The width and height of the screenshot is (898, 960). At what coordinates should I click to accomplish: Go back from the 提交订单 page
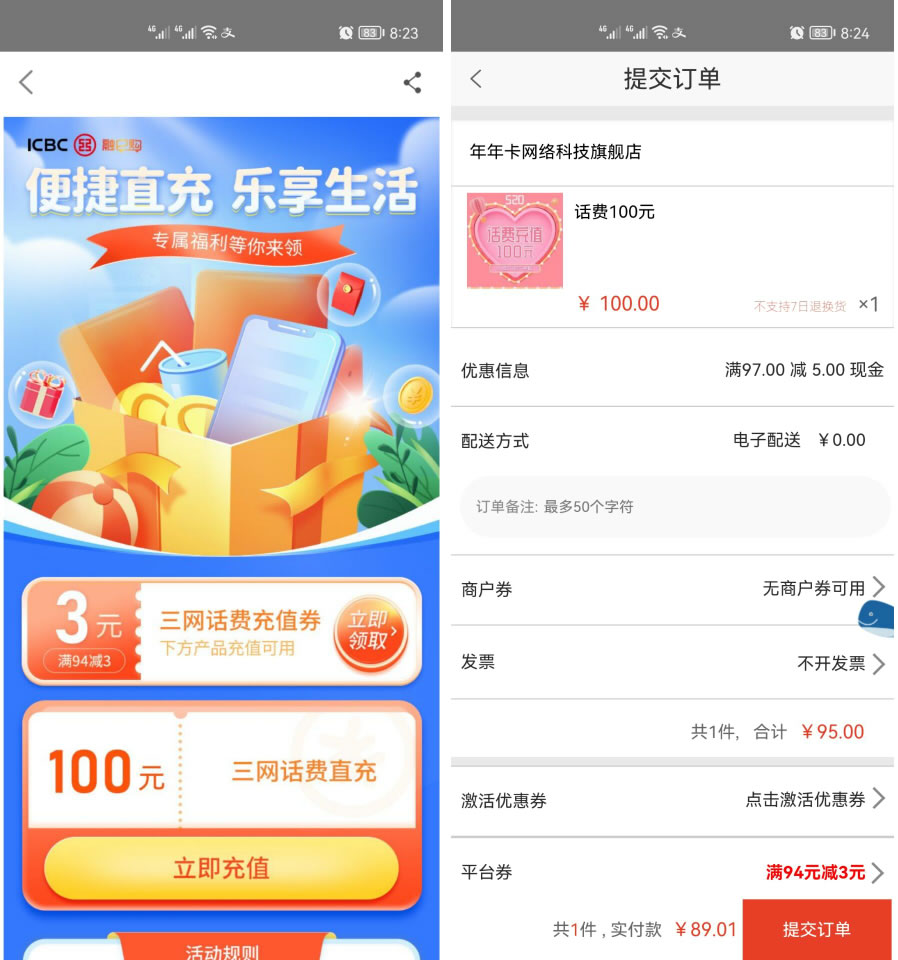pos(476,79)
